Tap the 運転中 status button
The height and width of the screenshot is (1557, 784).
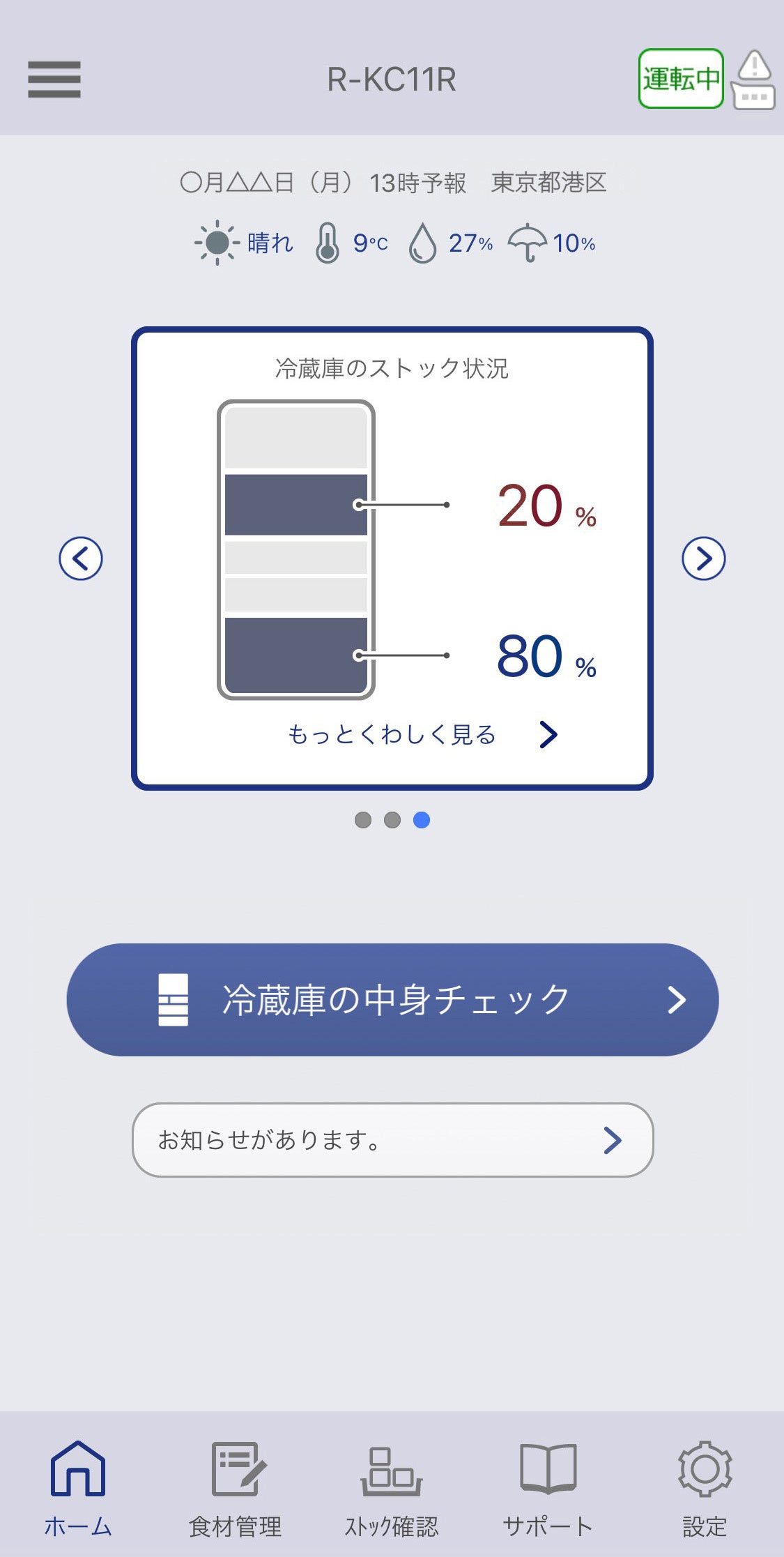point(680,79)
